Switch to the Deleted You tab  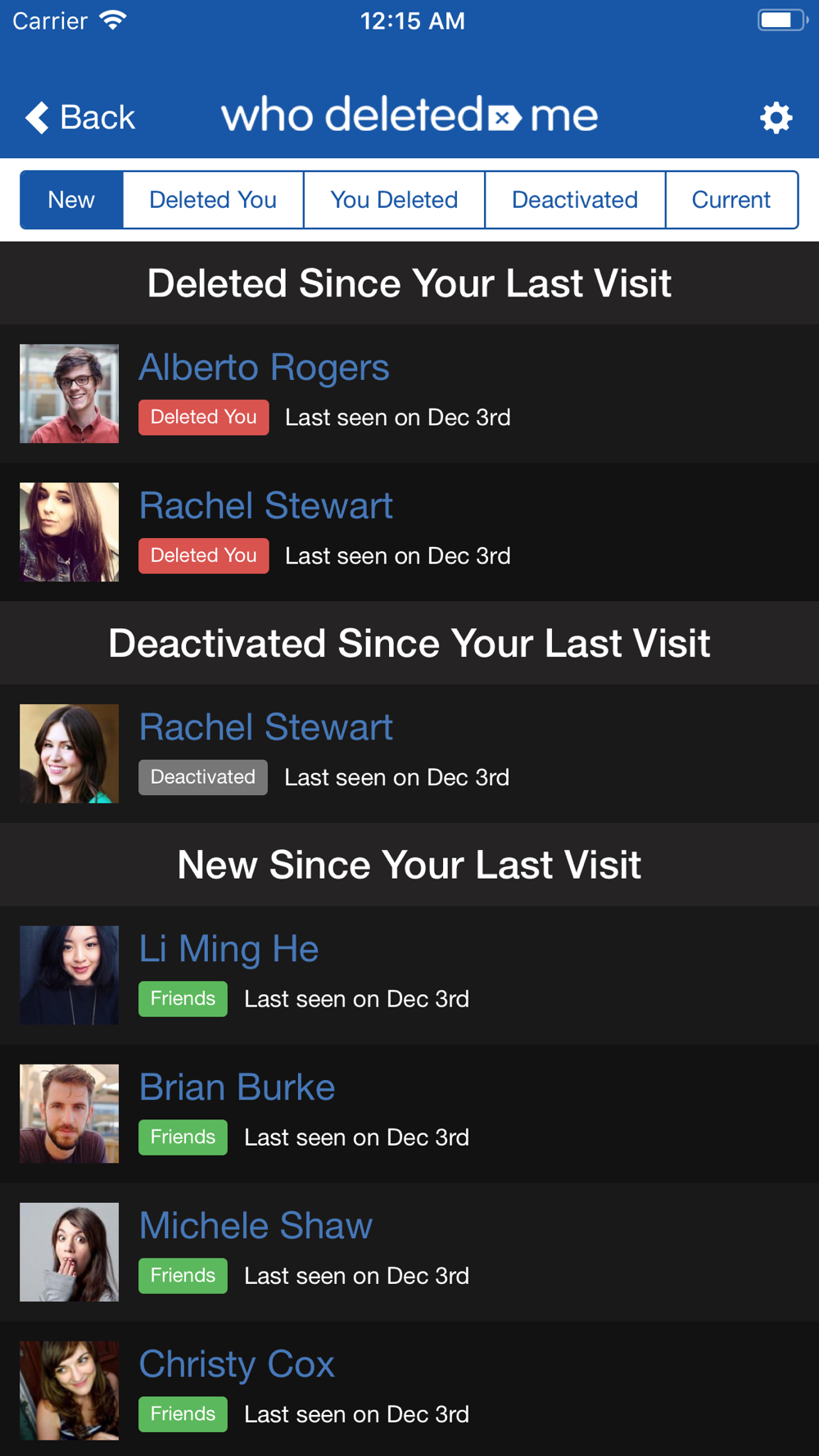click(213, 200)
